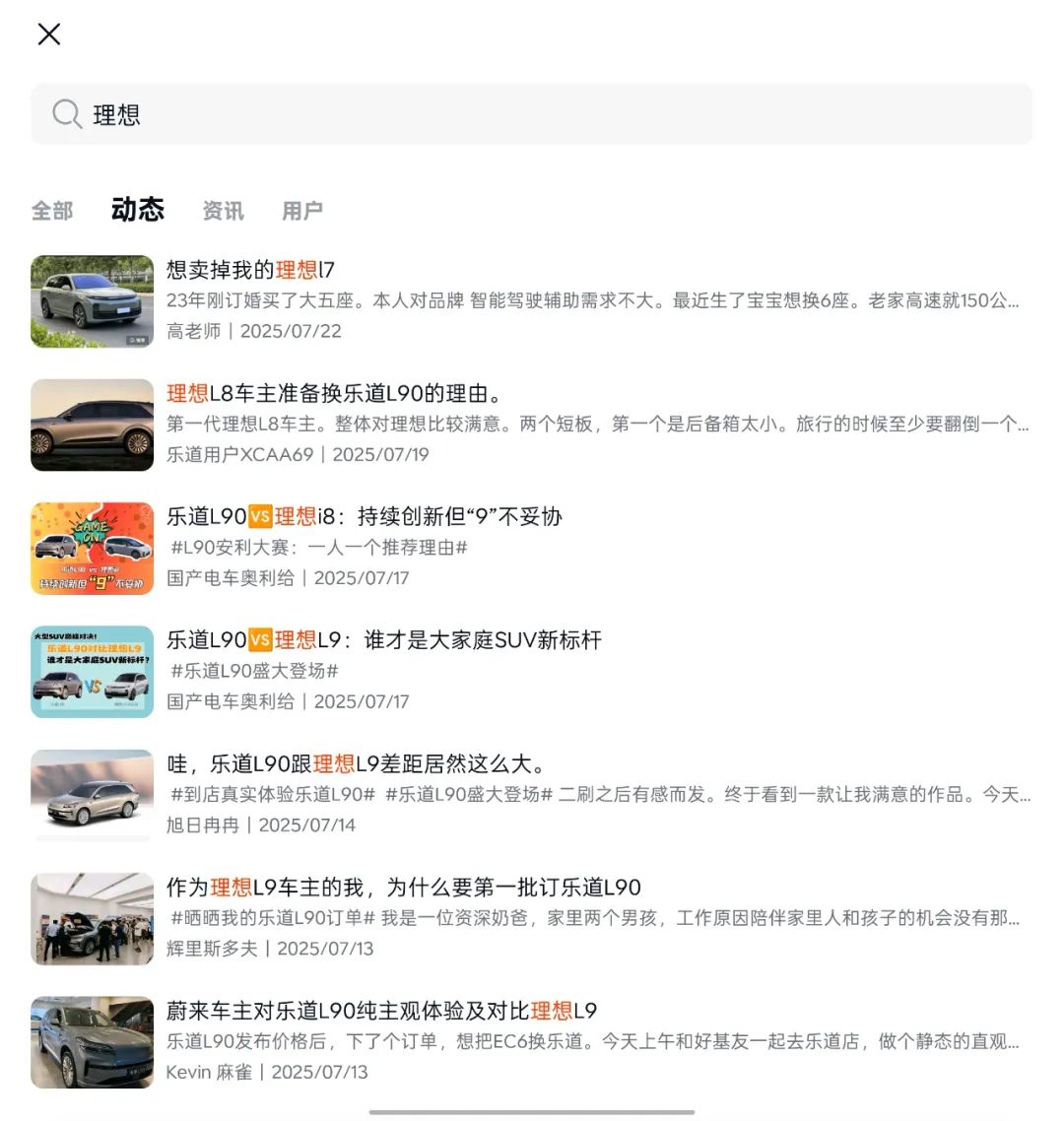View post 乐道L90跟理想L9差距居然这么大
The height and width of the screenshot is (1121, 1064).
[357, 764]
